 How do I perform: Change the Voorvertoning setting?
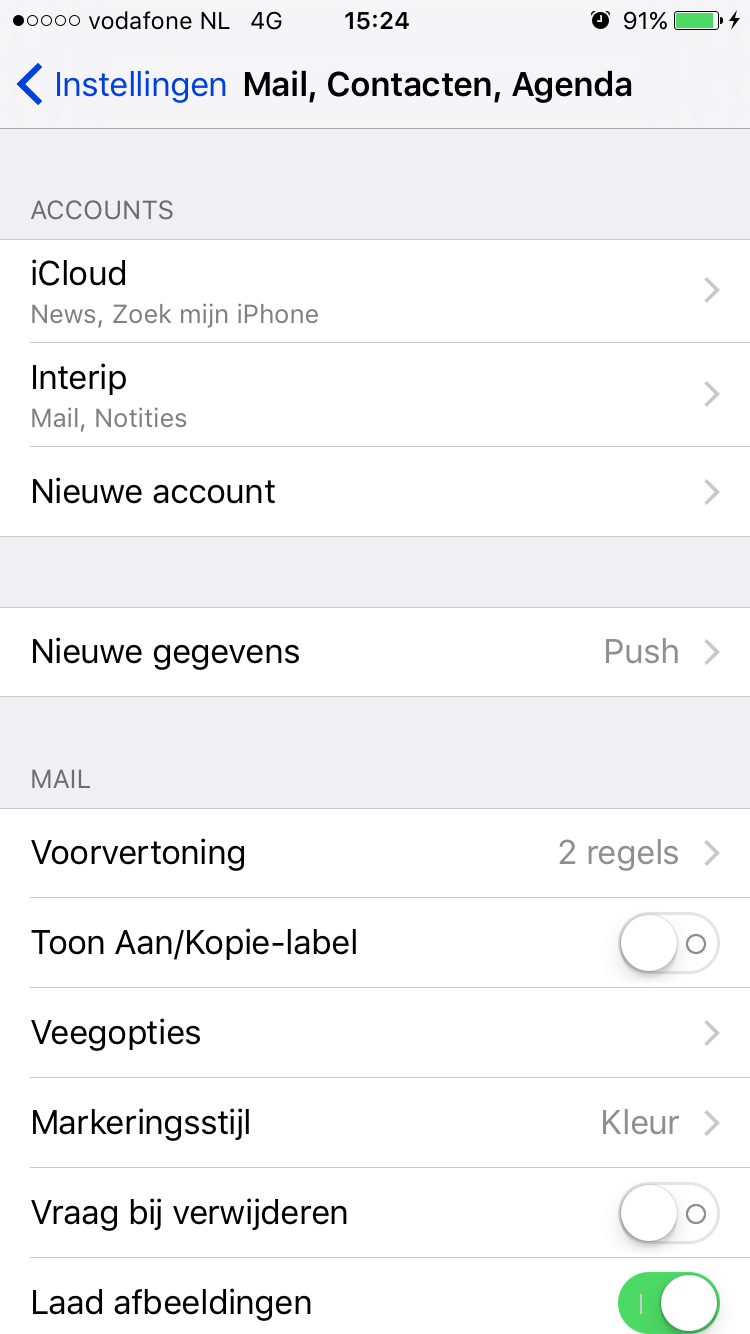[375, 853]
